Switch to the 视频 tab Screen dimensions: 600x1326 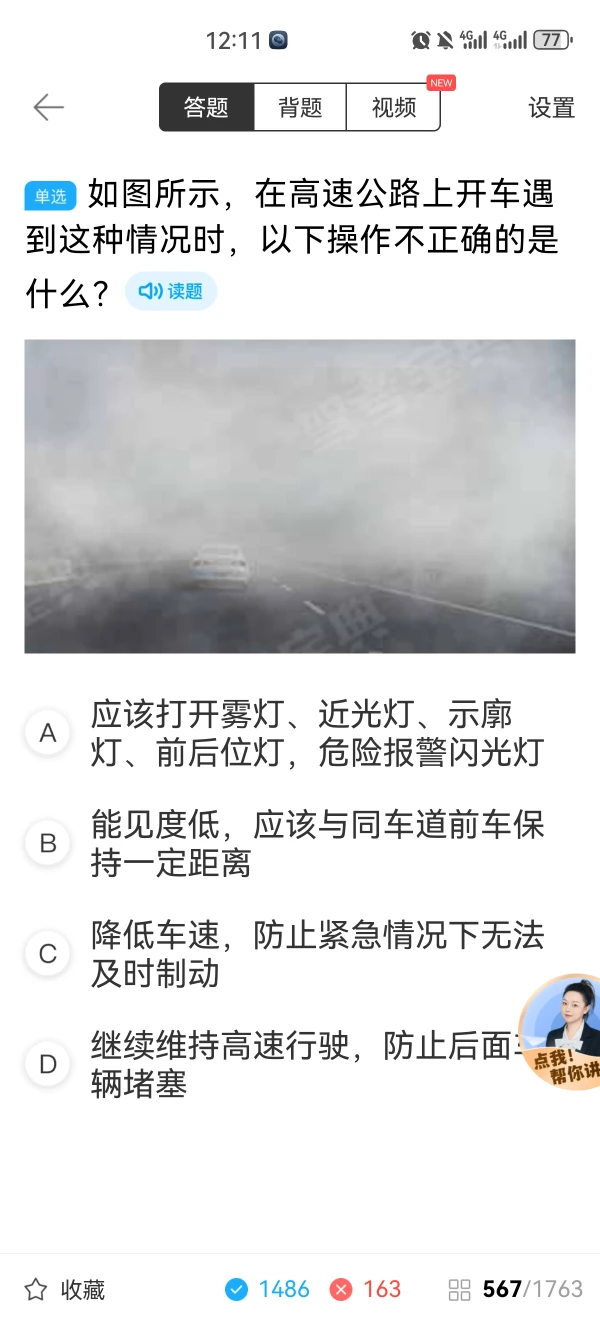[393, 108]
